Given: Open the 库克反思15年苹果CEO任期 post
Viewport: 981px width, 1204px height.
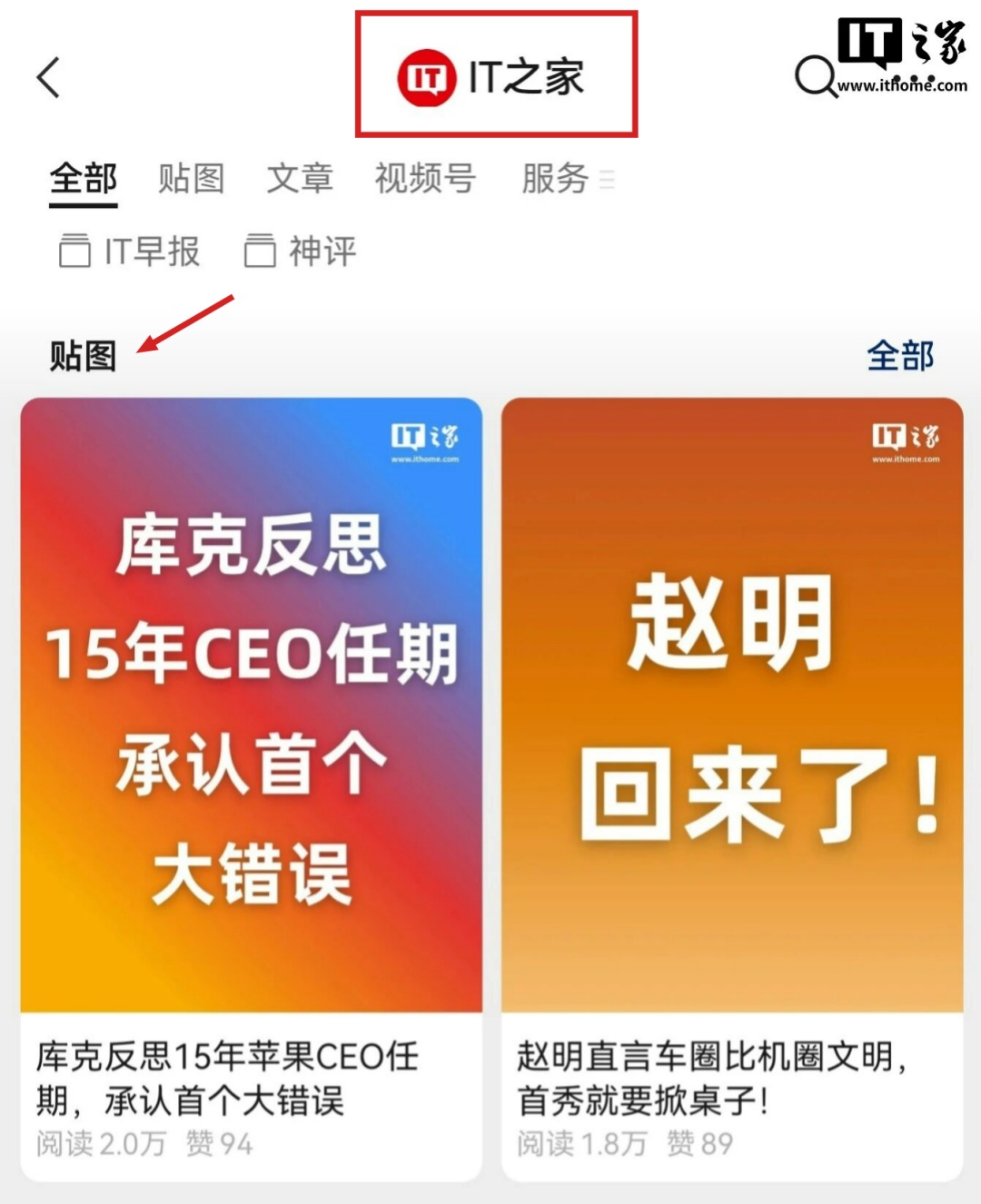Looking at the screenshot, I should coord(251,790).
